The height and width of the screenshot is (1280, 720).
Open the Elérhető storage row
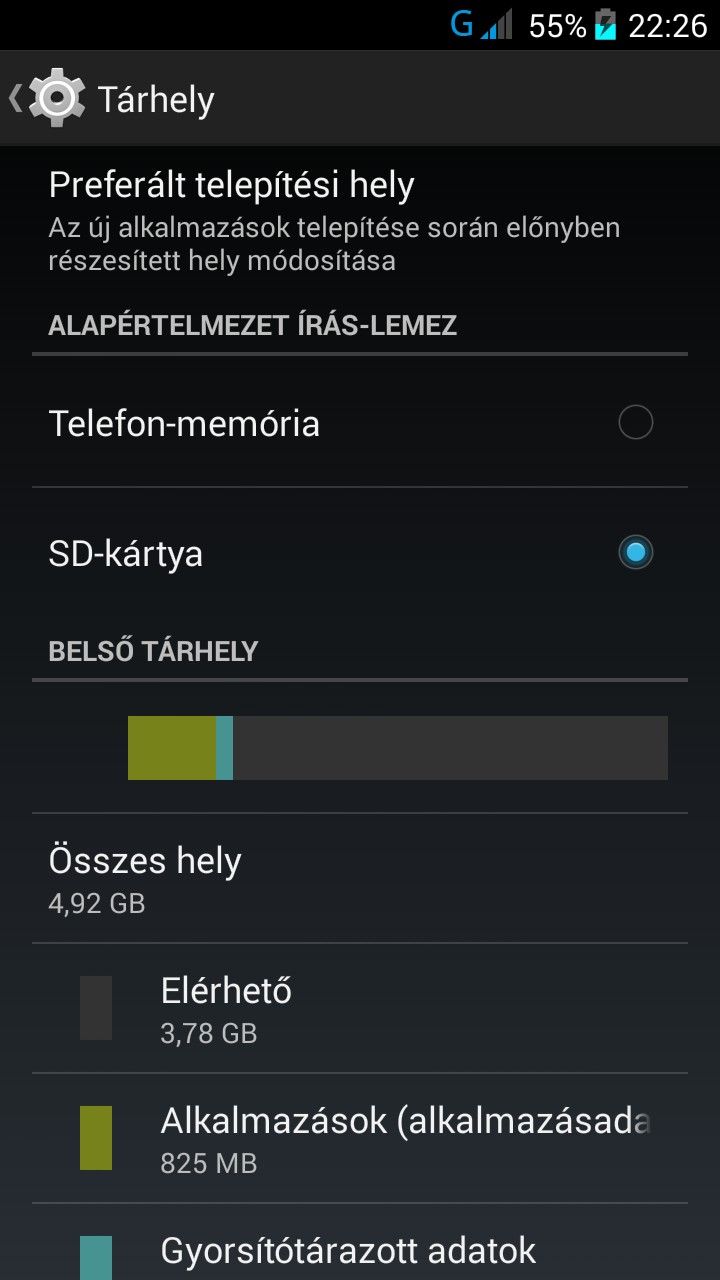coord(360,1008)
